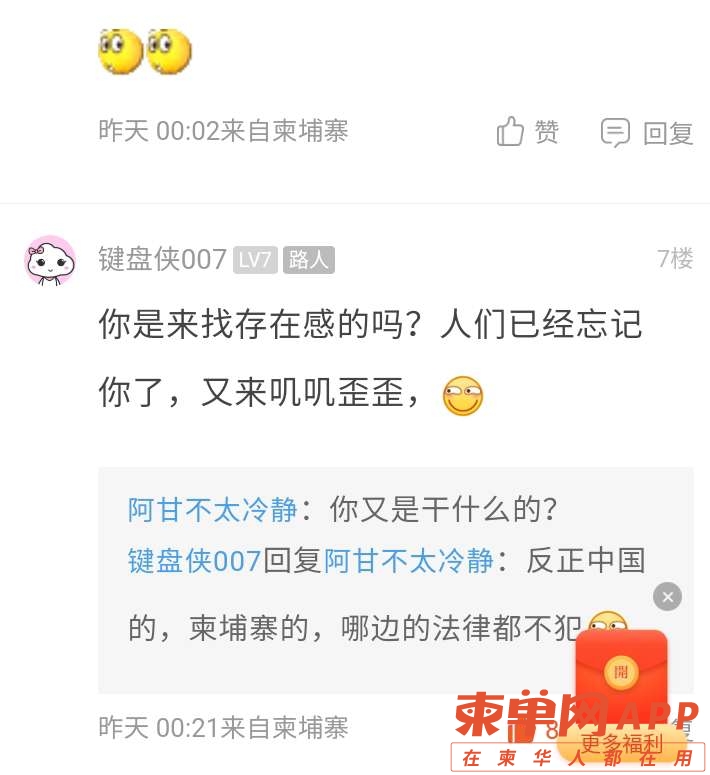Open the username 键盘侠007 on floor 7
The width and height of the screenshot is (710, 775).
[x=162, y=260]
